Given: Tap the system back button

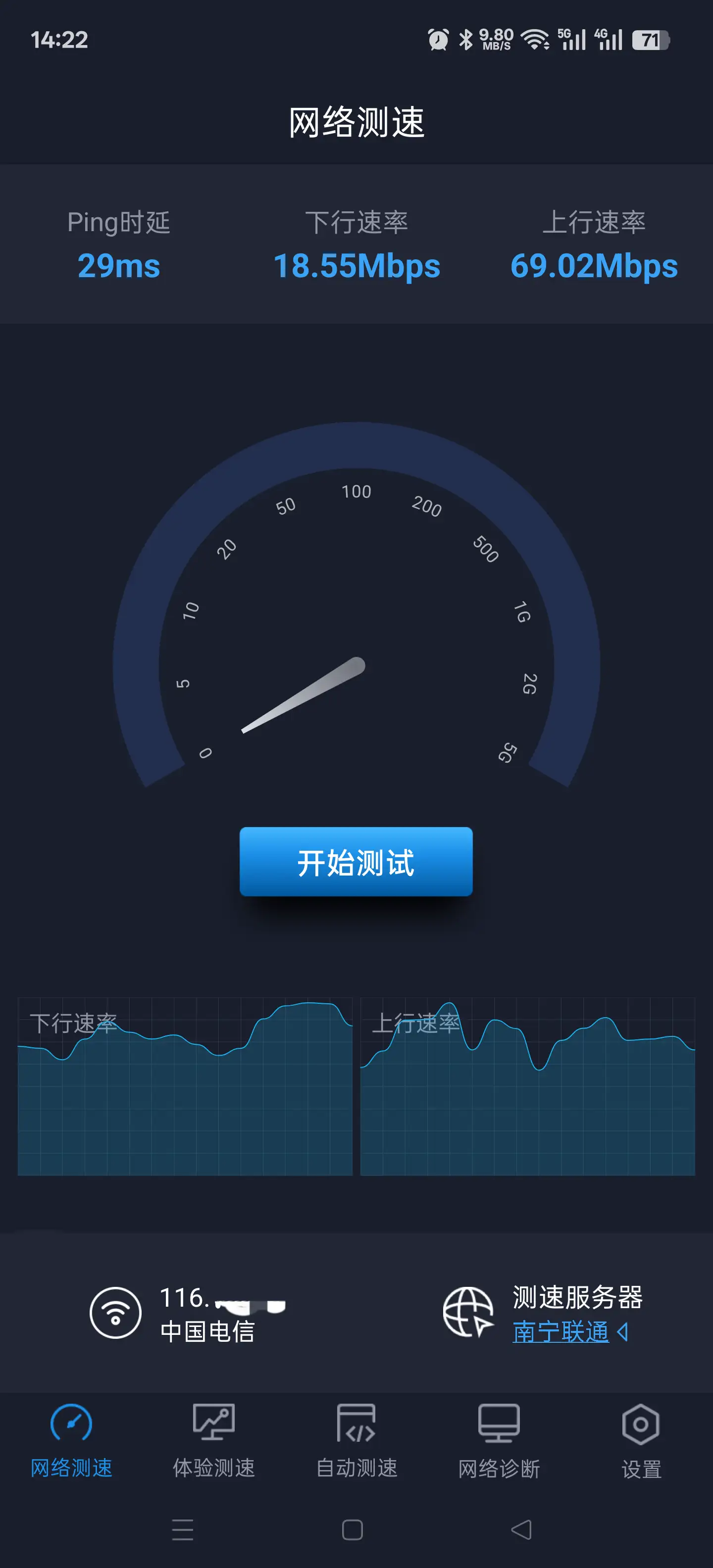Looking at the screenshot, I should pos(521,1529).
